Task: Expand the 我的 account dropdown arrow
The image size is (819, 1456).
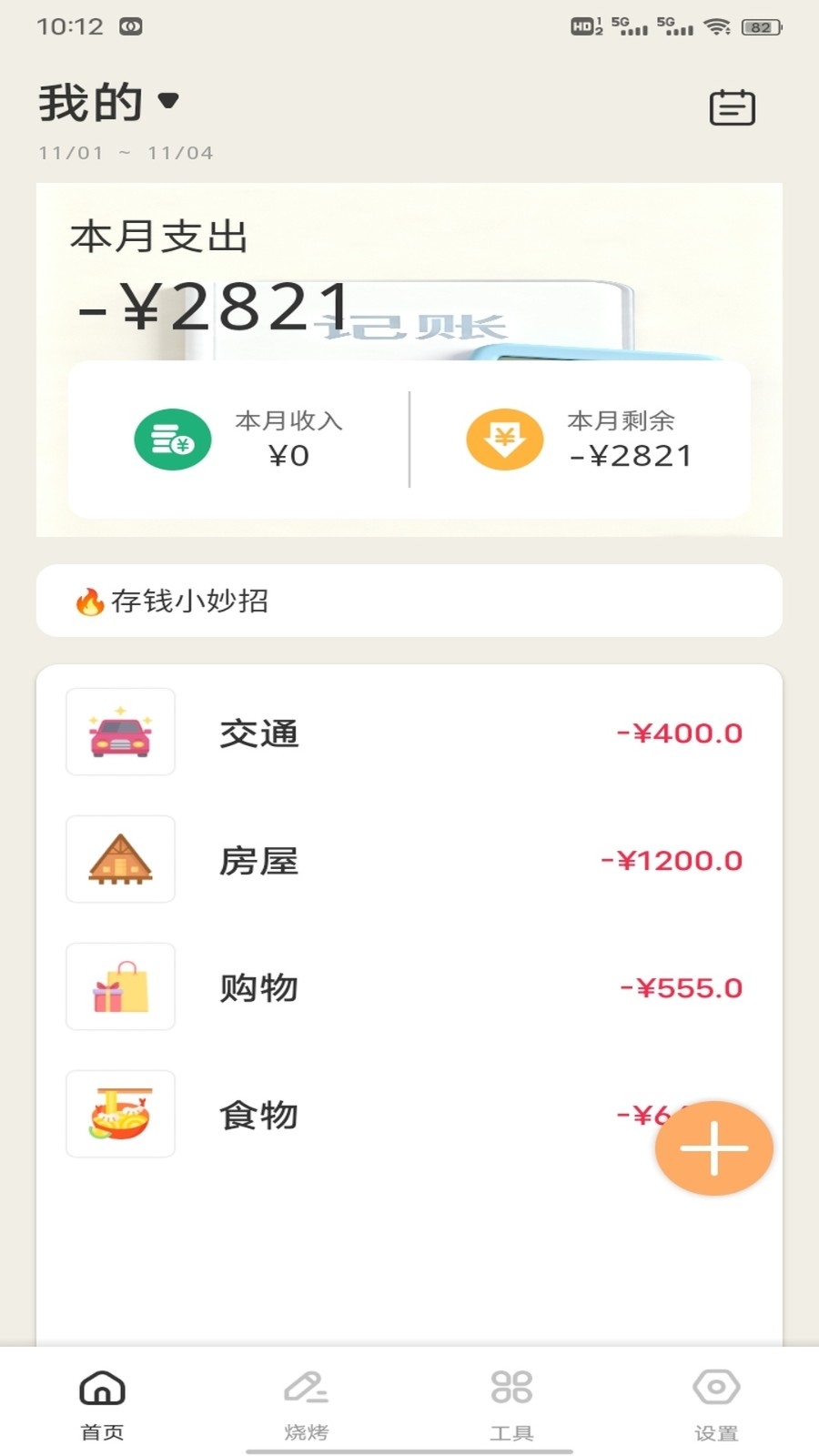Action: pos(168,102)
